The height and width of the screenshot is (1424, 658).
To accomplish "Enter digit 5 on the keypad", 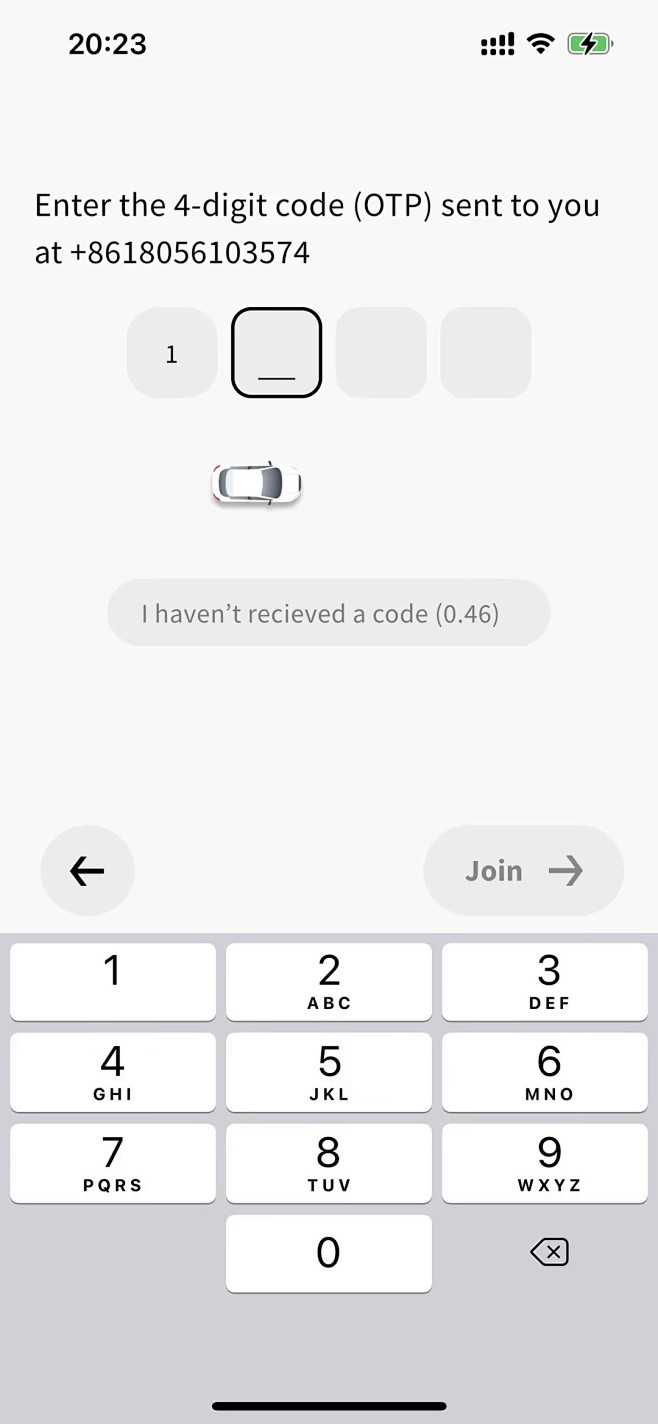I will click(x=328, y=1072).
